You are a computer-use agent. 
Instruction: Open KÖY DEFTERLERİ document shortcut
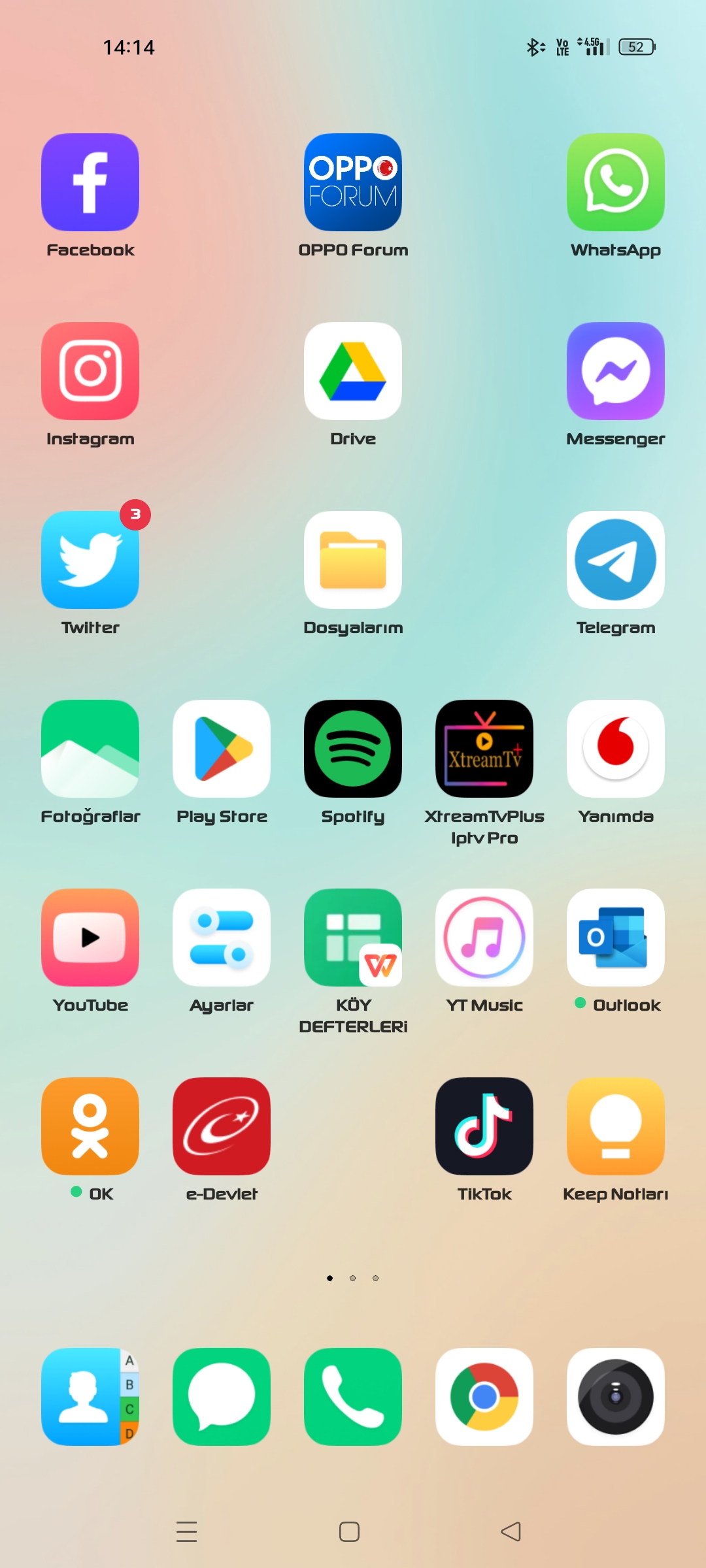(353, 938)
